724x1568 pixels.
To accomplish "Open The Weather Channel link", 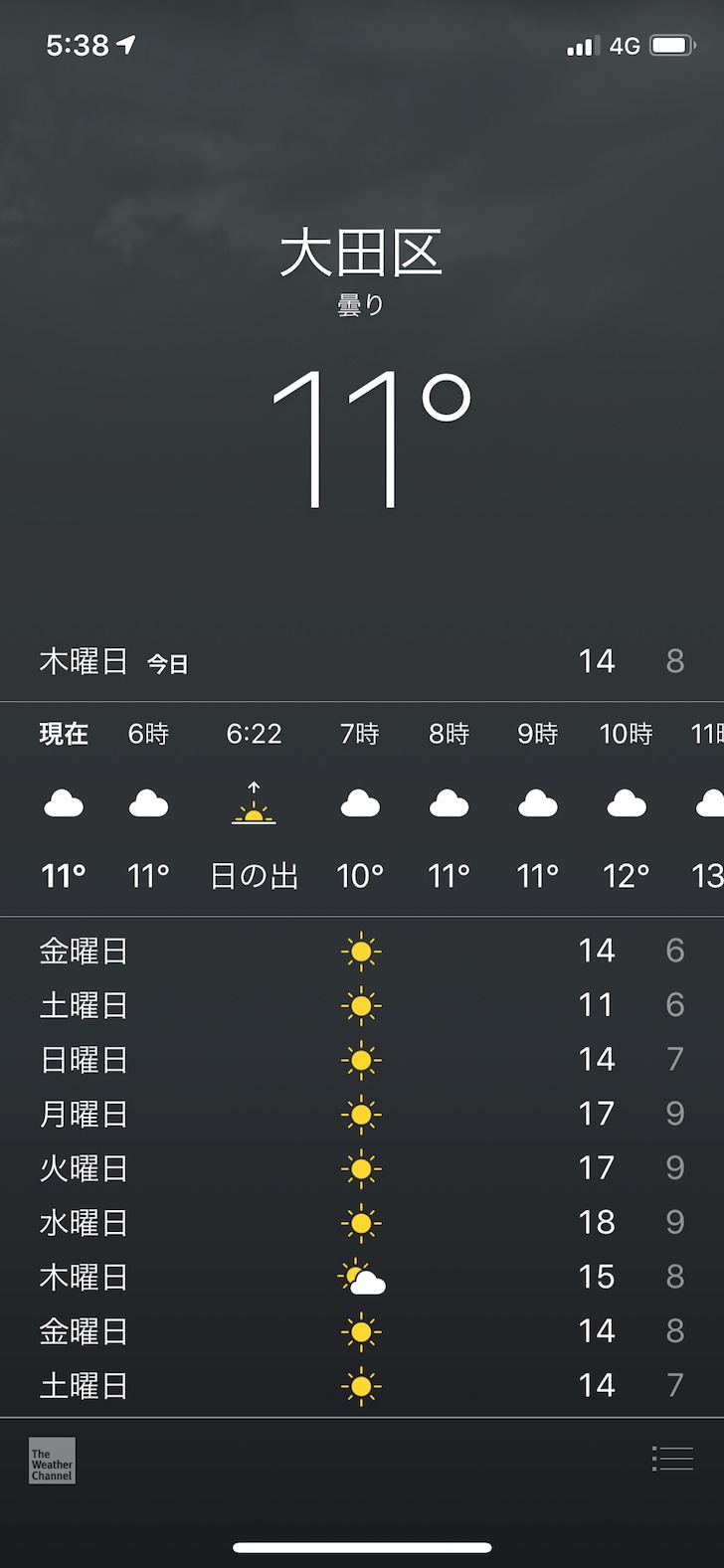I will coord(52,1460).
